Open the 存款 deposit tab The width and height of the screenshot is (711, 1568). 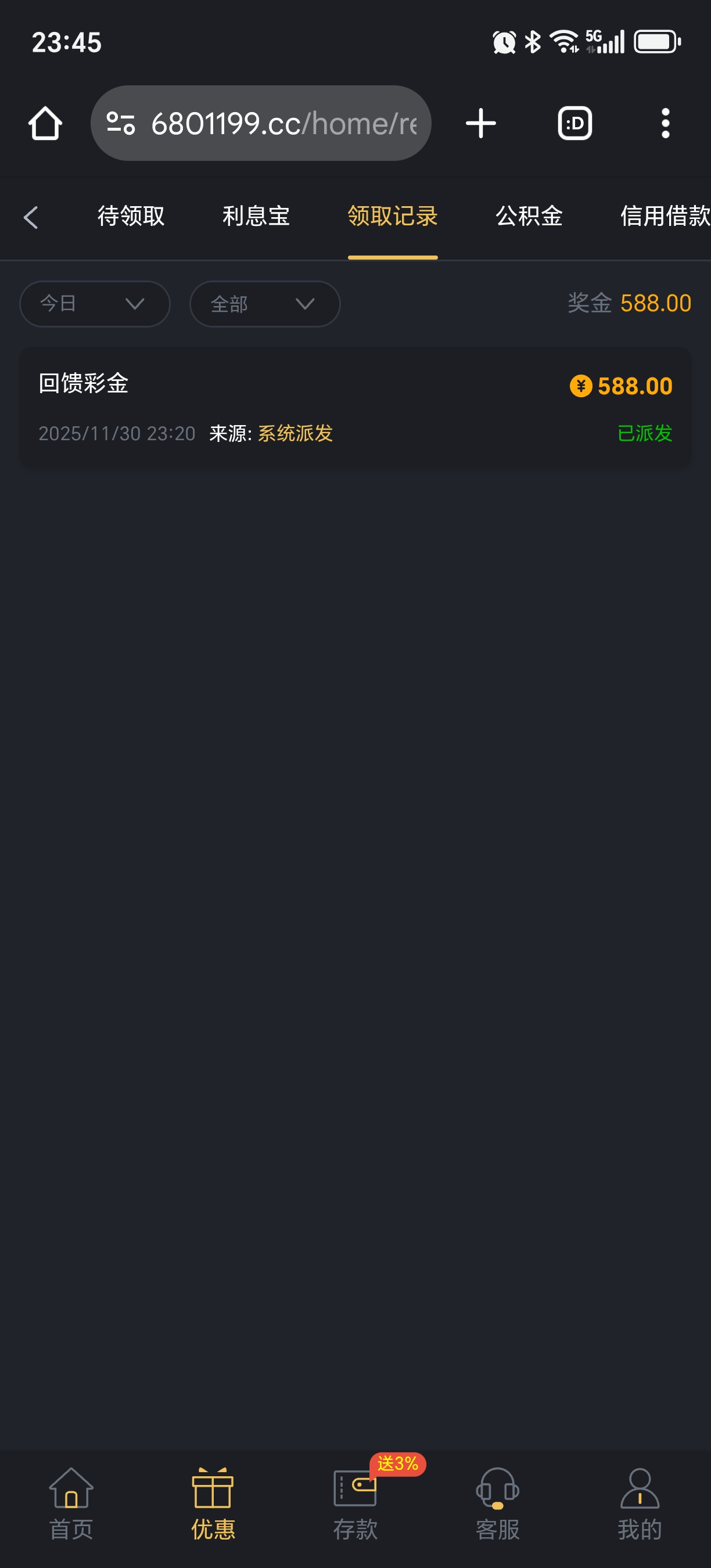(x=355, y=1504)
